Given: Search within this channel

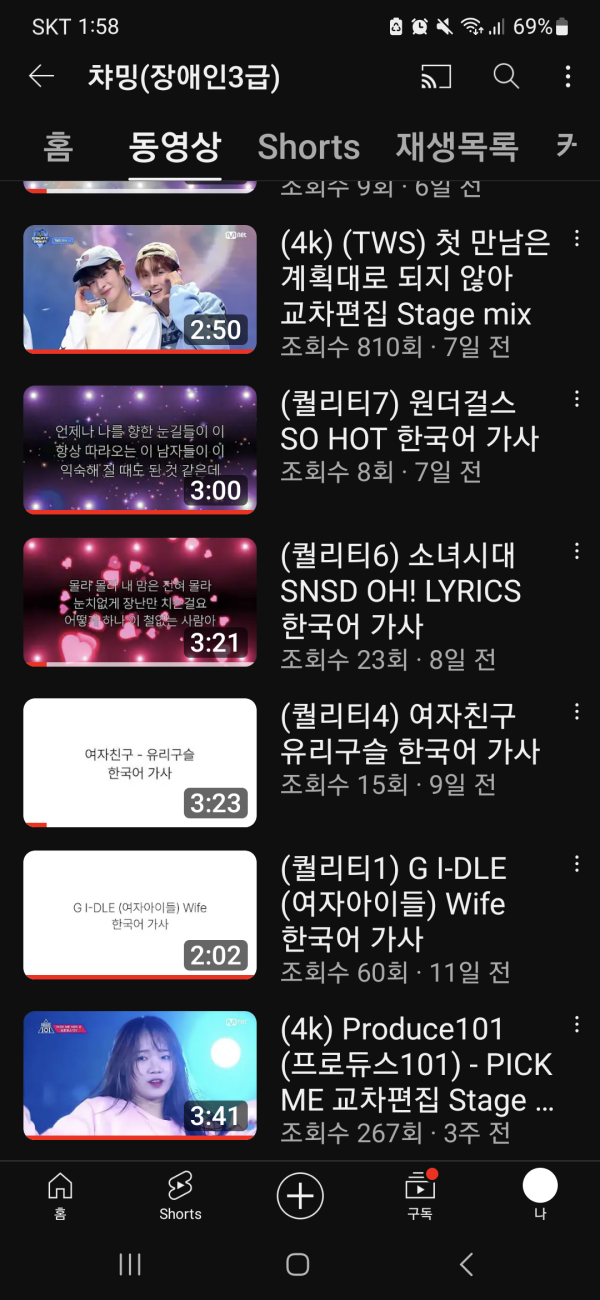Looking at the screenshot, I should tap(506, 77).
